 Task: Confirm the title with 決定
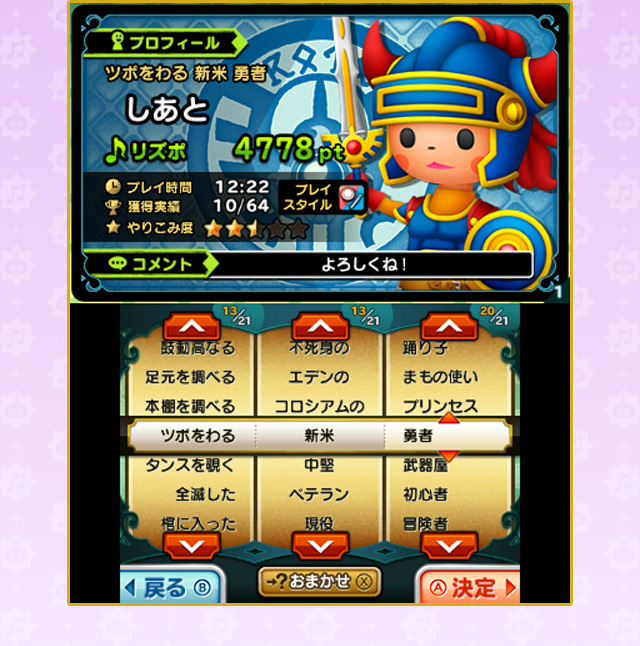(469, 587)
